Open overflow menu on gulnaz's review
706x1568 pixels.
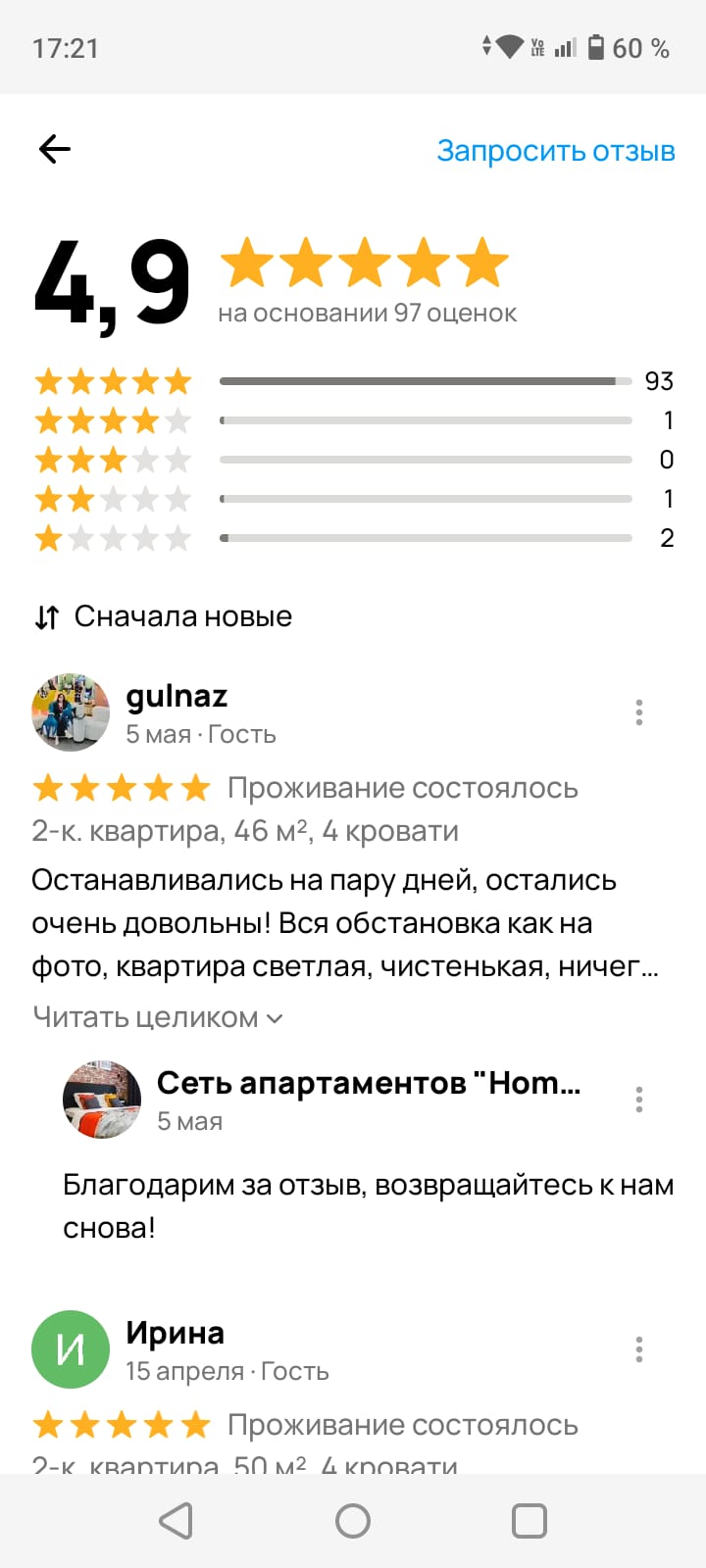tap(638, 712)
